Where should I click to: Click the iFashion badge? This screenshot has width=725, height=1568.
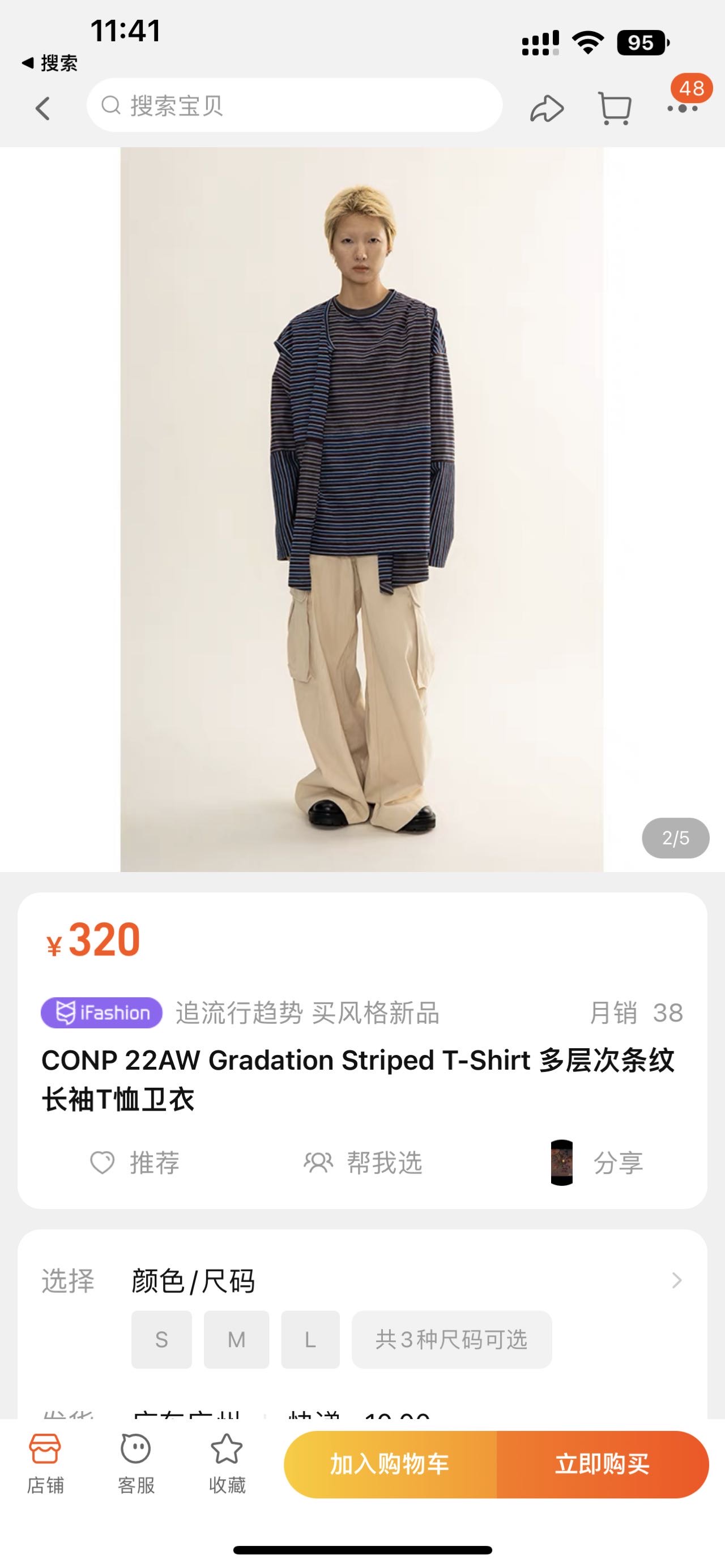100,1012
